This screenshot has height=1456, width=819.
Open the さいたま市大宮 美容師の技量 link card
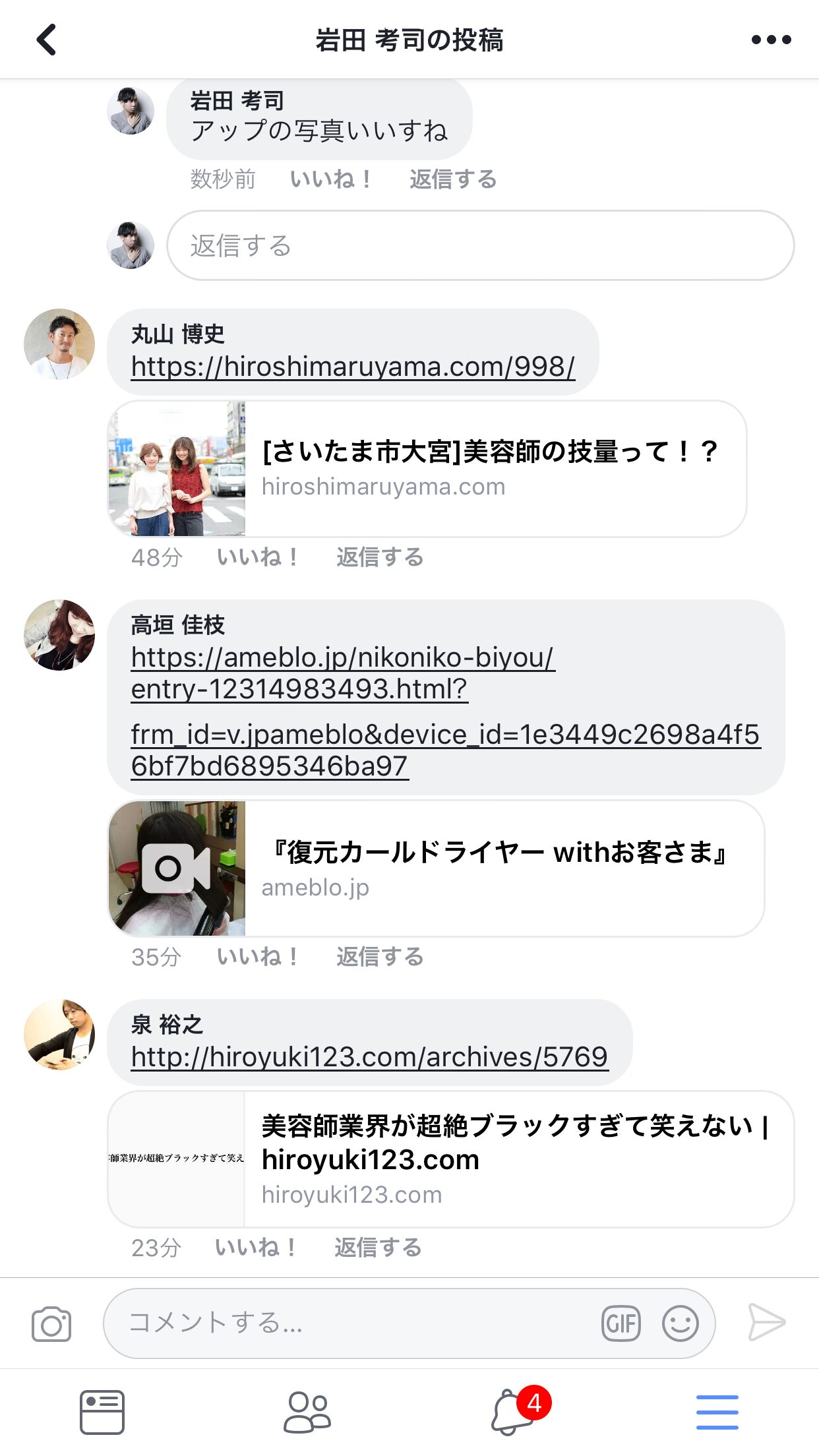(x=427, y=469)
